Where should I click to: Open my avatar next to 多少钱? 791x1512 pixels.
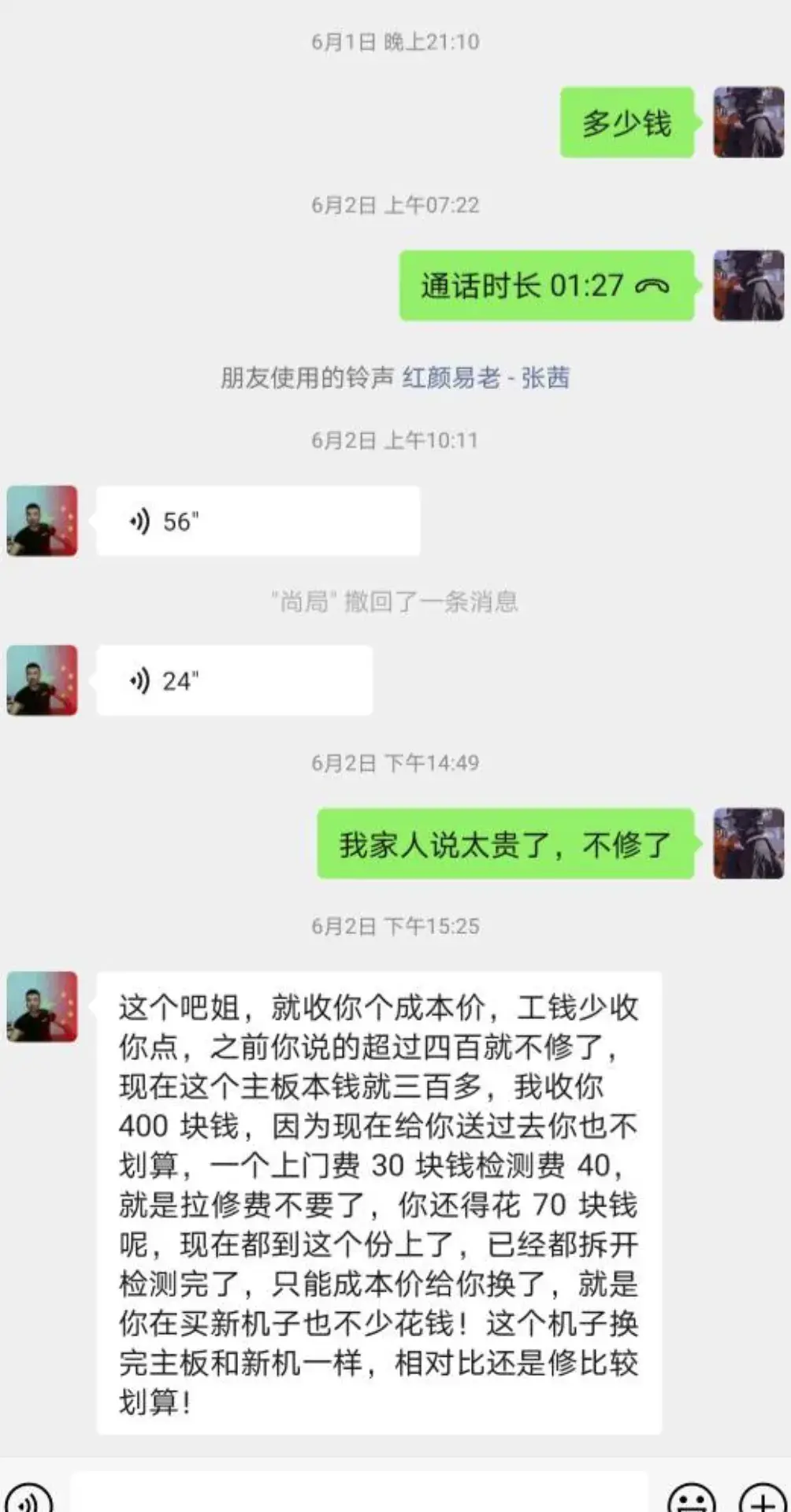point(748,122)
